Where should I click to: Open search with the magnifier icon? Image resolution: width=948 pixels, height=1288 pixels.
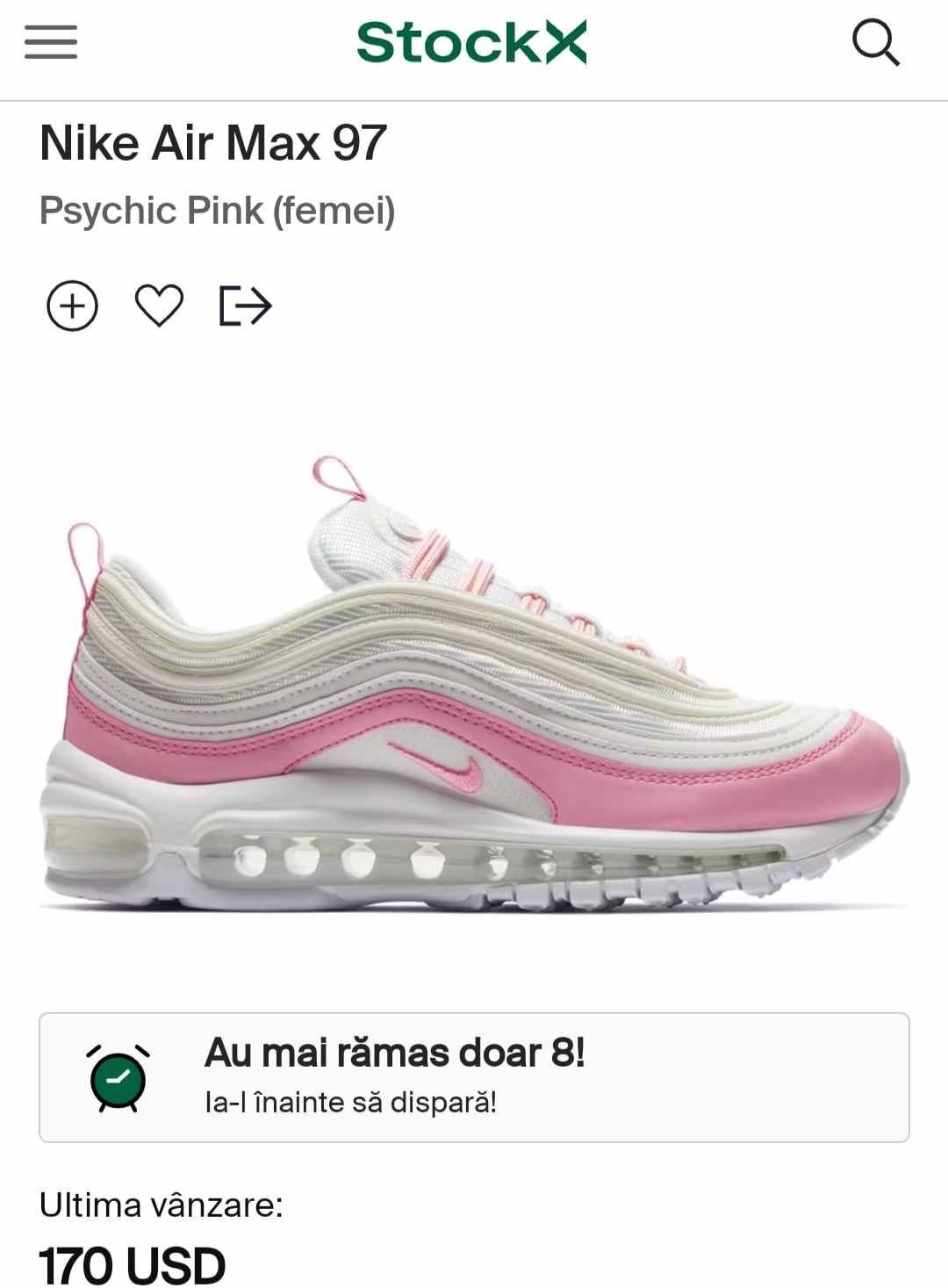click(875, 42)
